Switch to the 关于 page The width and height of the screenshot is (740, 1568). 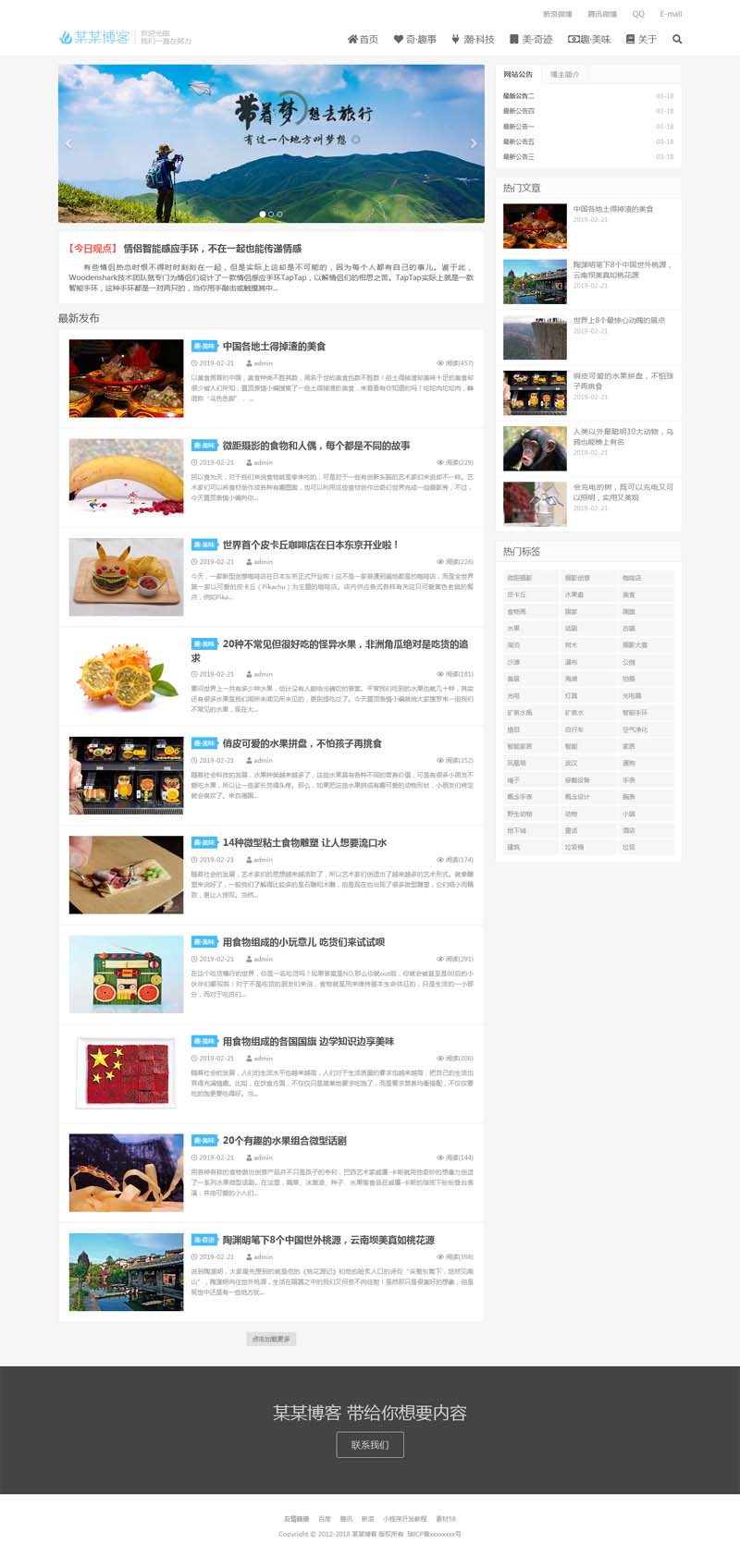[641, 39]
